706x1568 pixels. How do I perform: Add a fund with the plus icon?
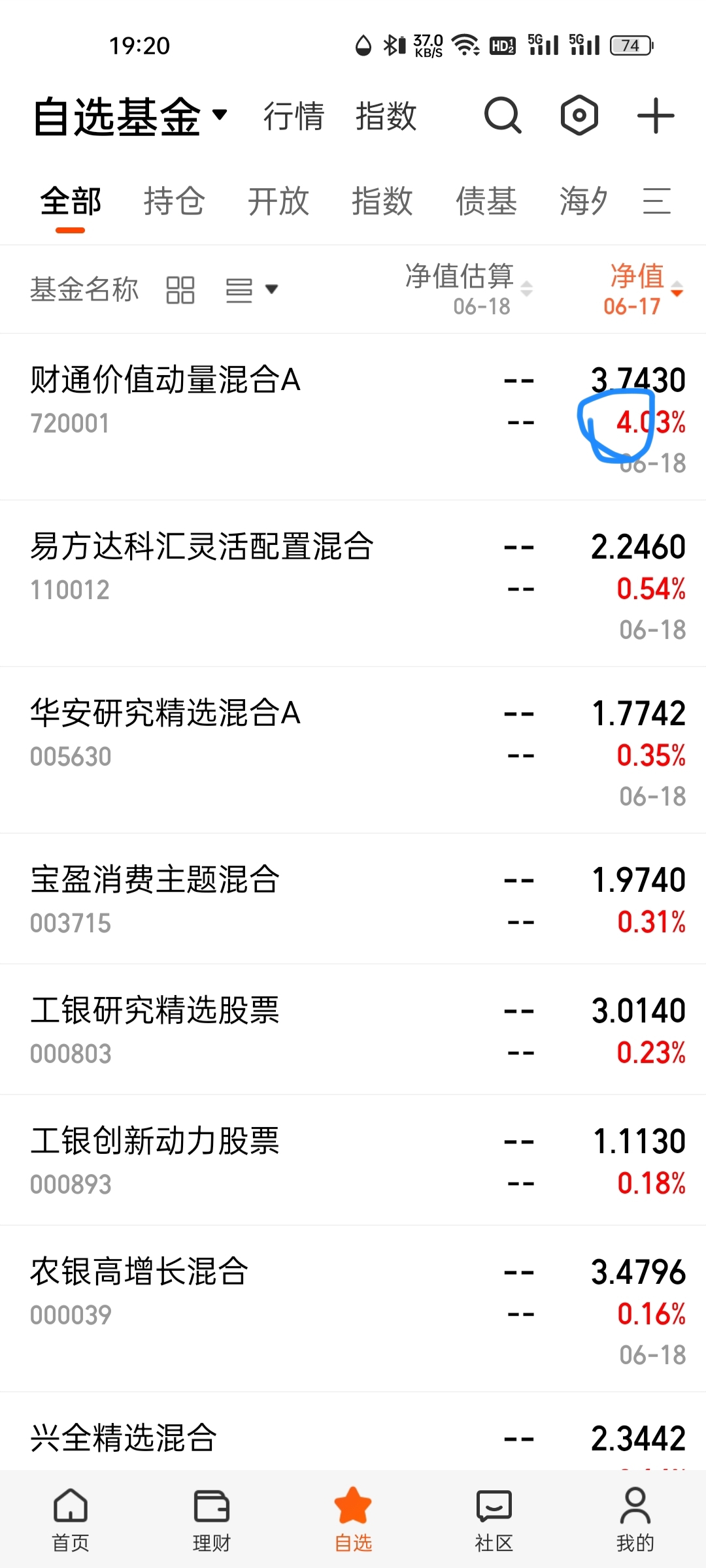click(x=656, y=116)
